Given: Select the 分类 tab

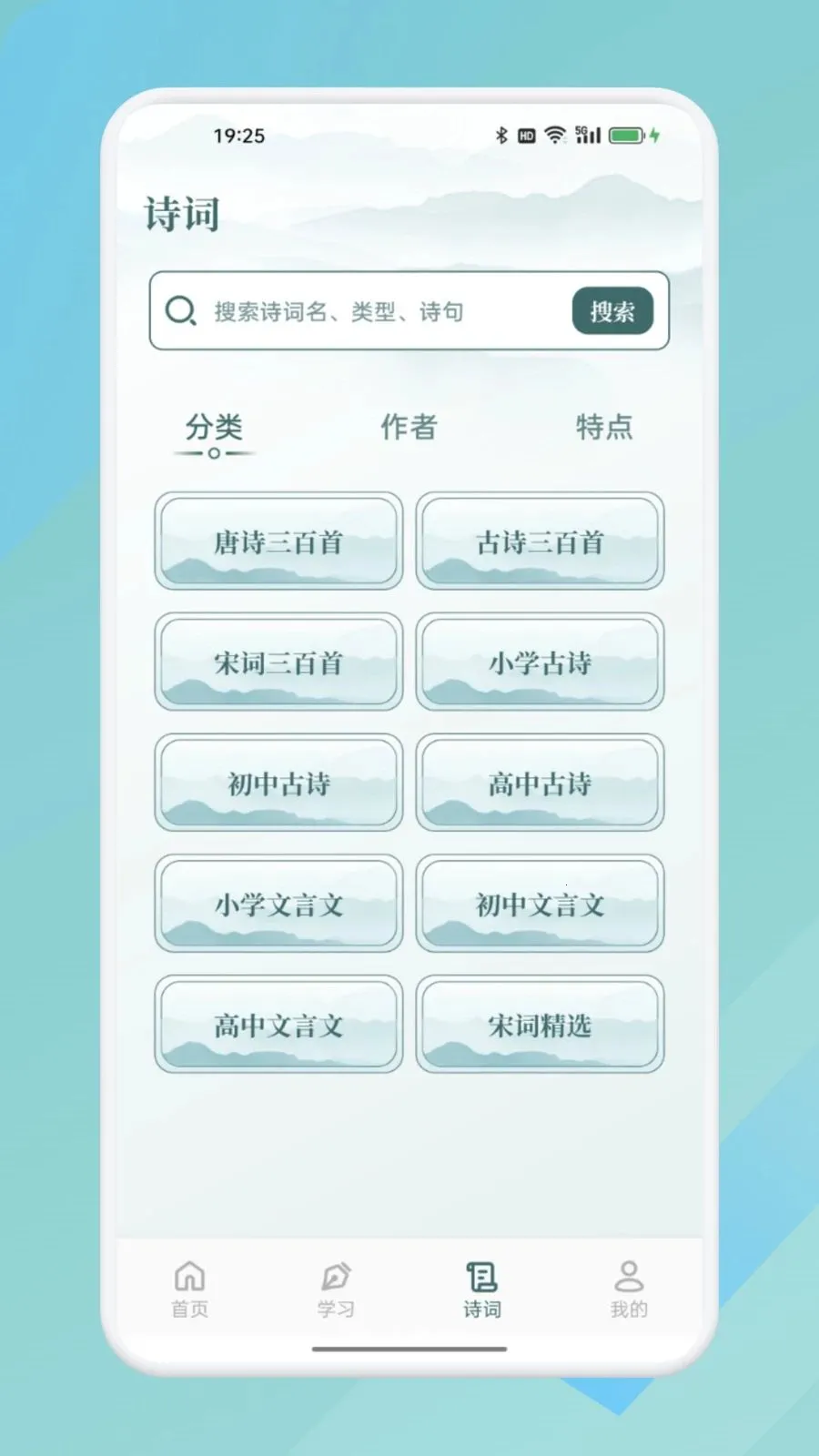Looking at the screenshot, I should [214, 429].
